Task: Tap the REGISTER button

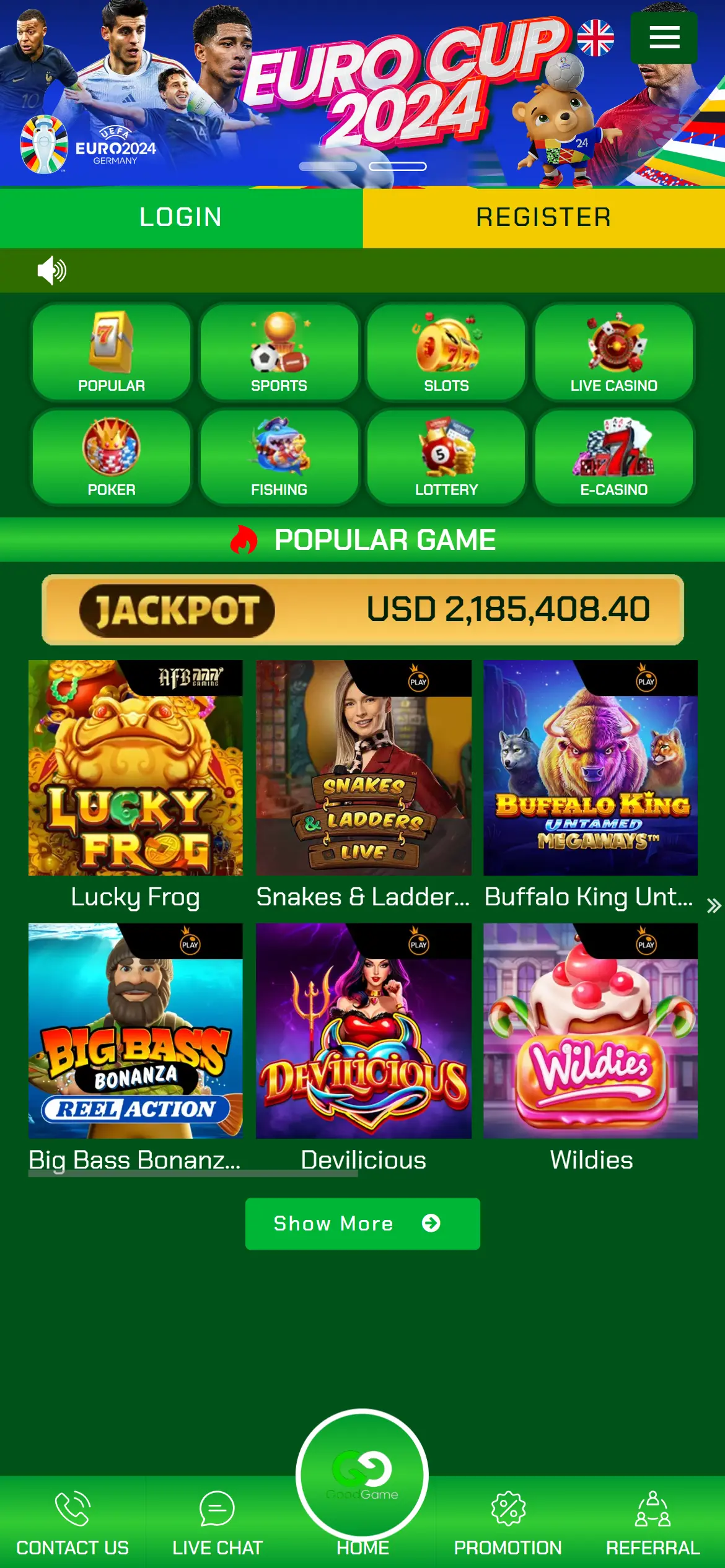Action: point(543,217)
